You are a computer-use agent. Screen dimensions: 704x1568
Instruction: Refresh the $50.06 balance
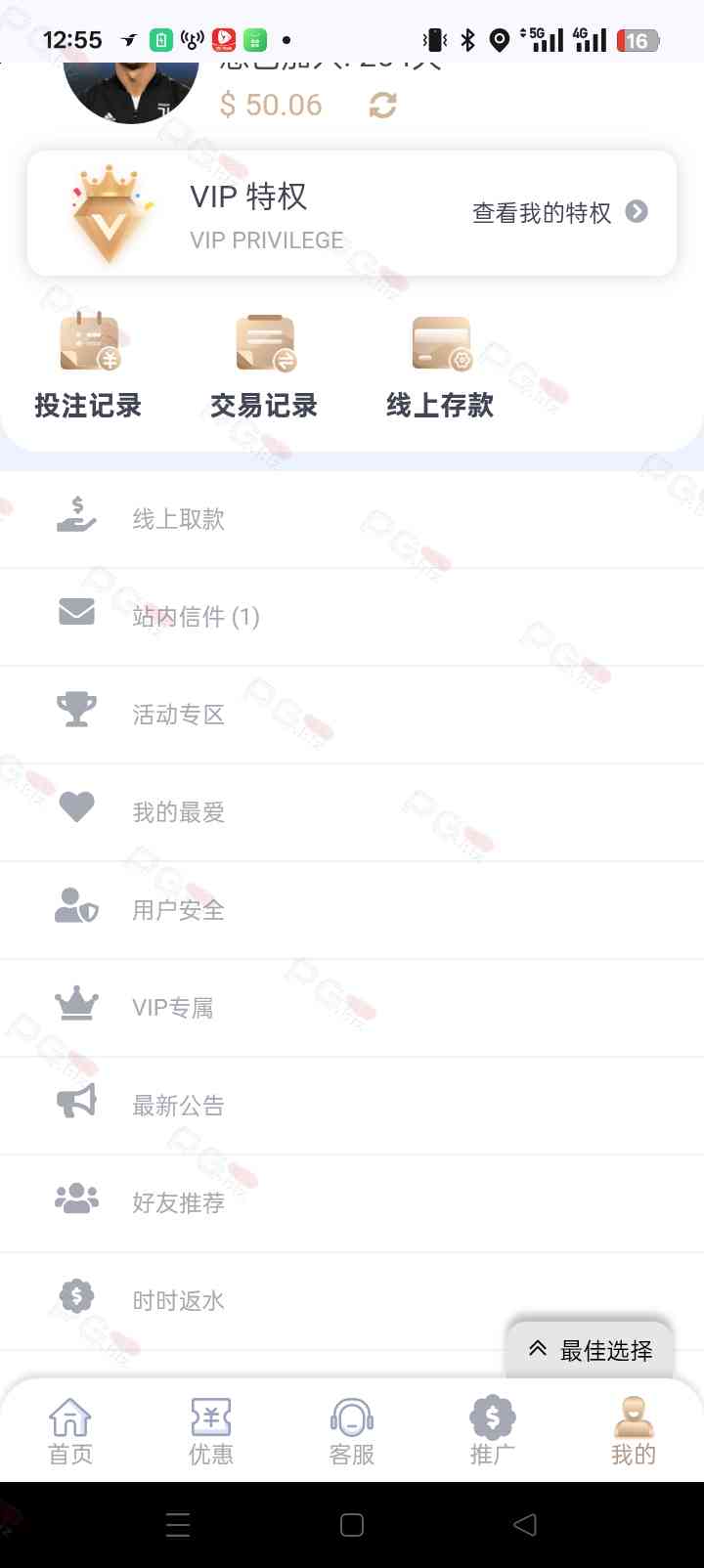(x=382, y=106)
